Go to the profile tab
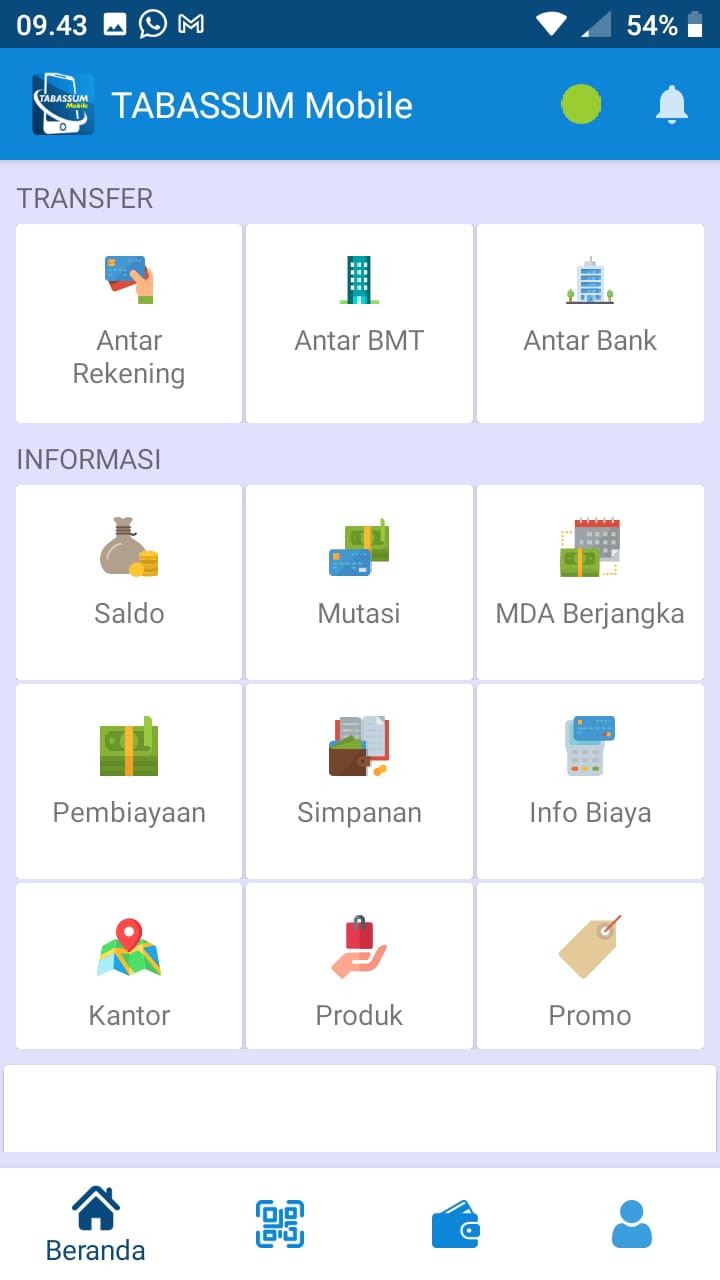 [632, 1224]
